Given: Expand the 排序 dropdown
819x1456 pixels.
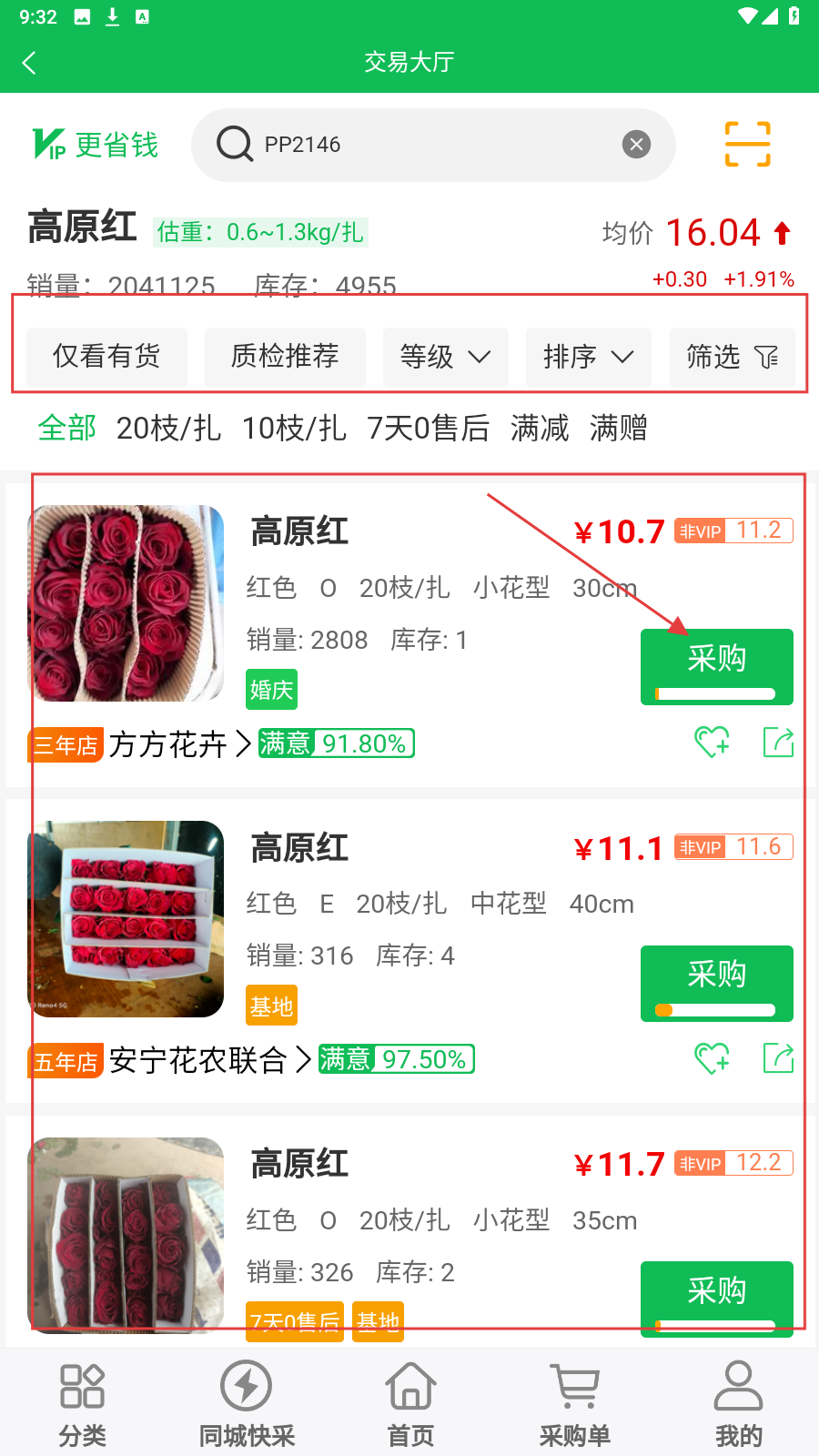Looking at the screenshot, I should [588, 357].
